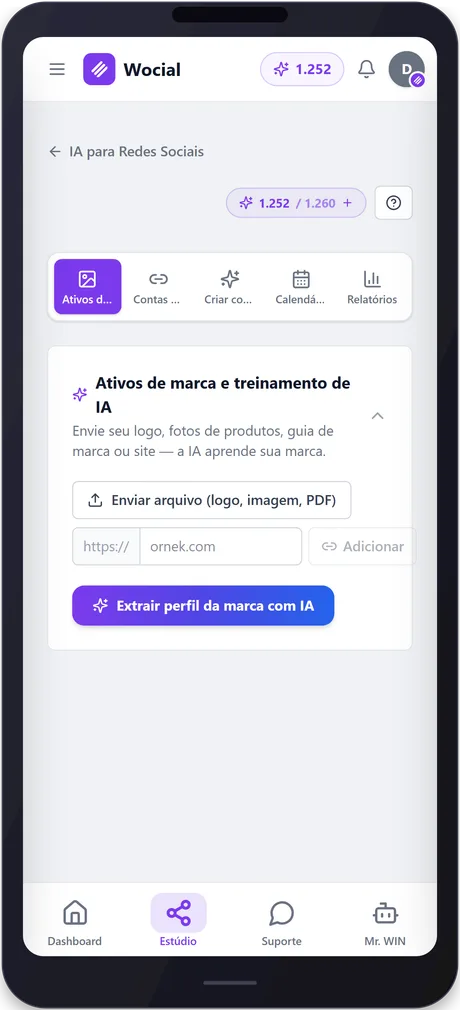Collapse the Ativos de marca section
The image size is (460, 1010).
[x=378, y=416]
